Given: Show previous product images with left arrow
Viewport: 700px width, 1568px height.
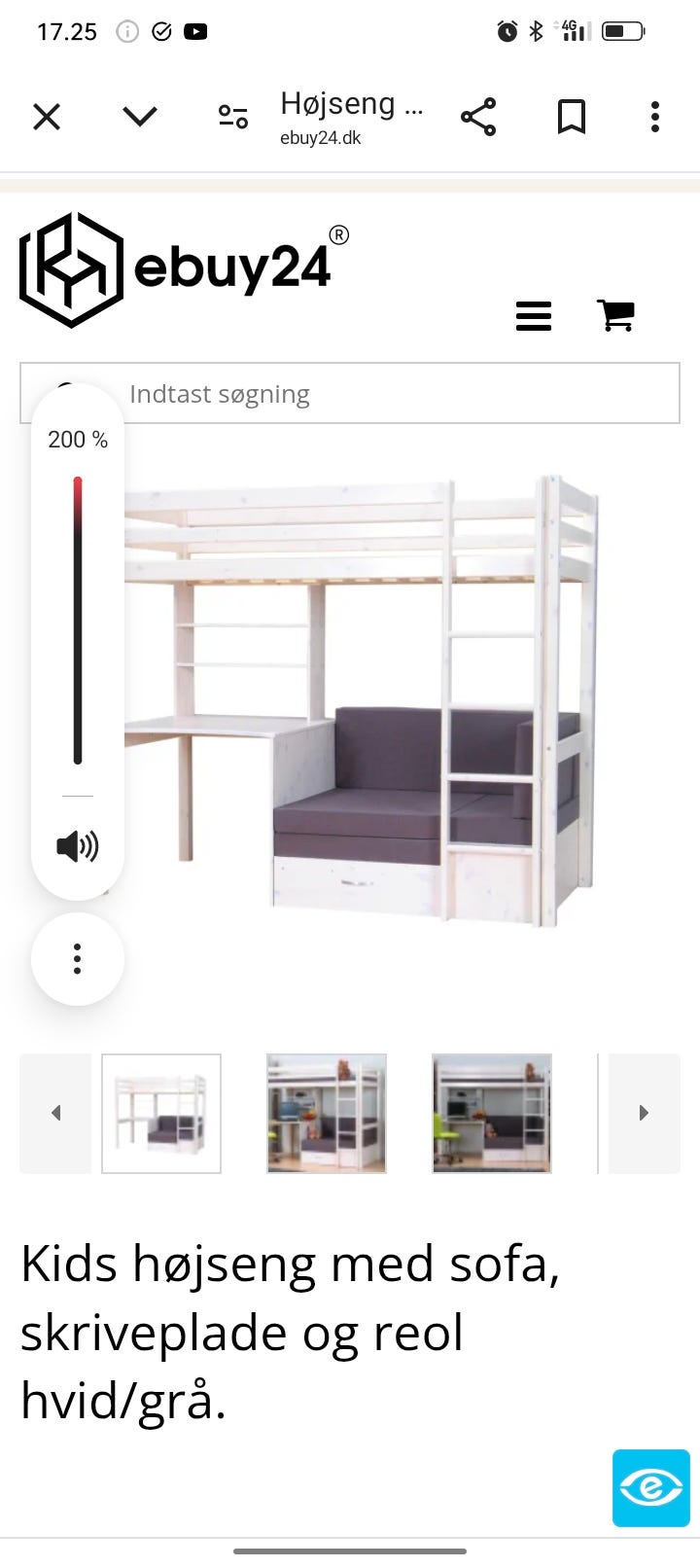Looking at the screenshot, I should point(55,1112).
